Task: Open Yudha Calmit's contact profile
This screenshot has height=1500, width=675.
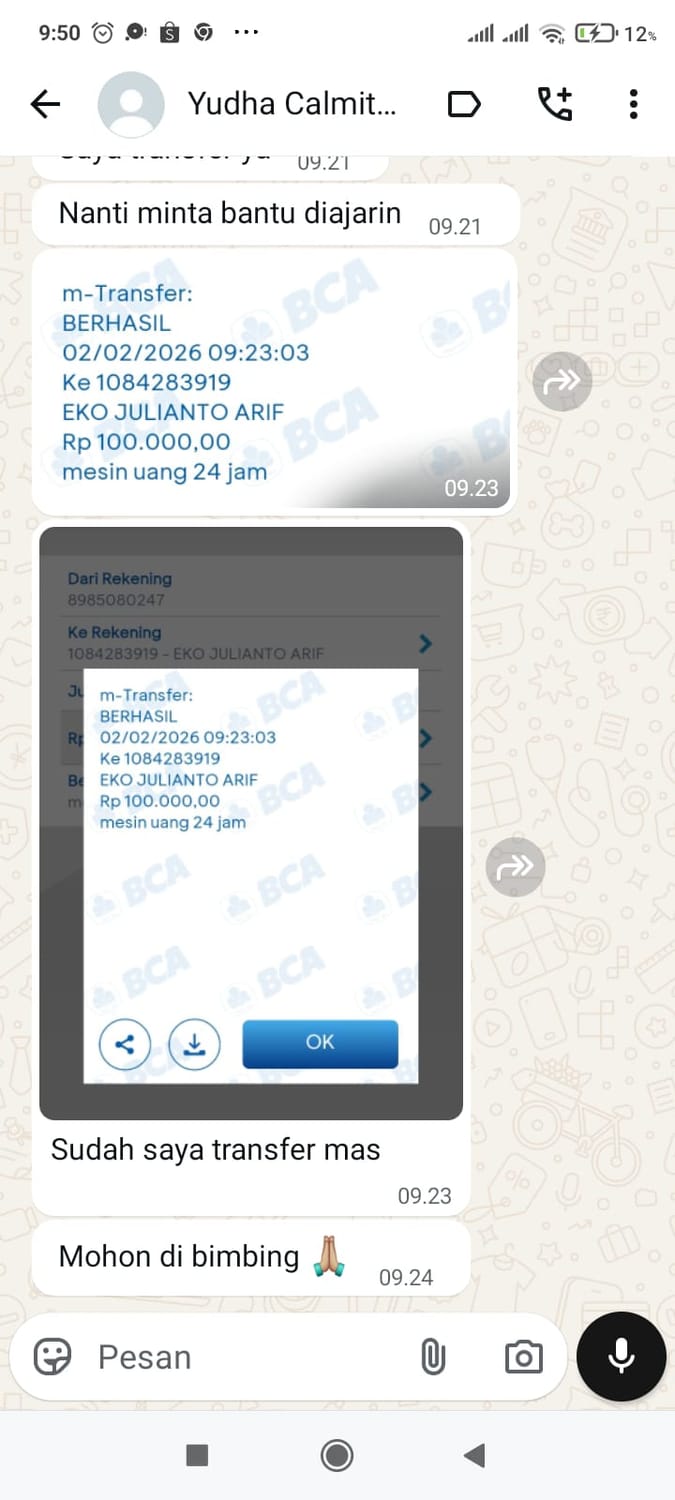Action: [292, 104]
